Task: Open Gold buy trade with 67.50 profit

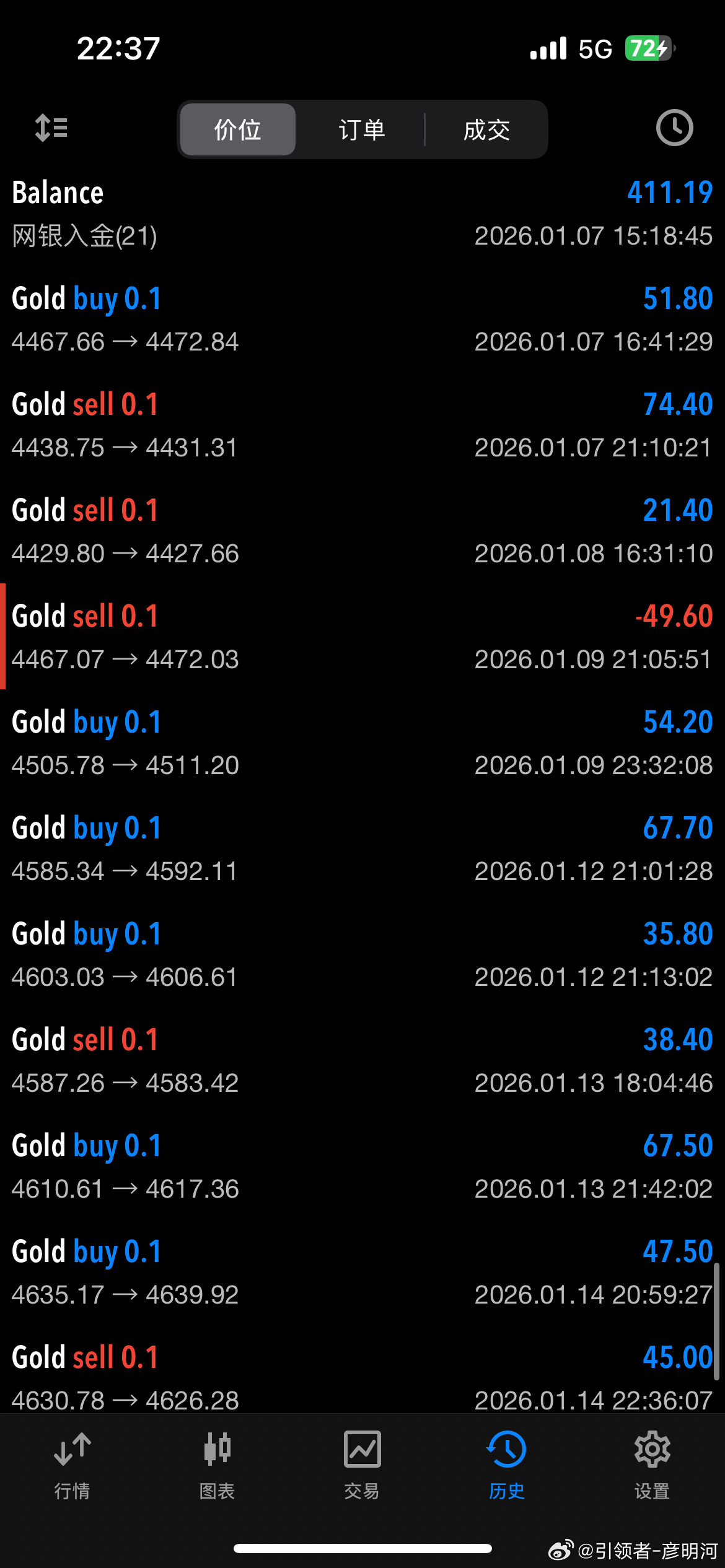Action: [362, 1166]
